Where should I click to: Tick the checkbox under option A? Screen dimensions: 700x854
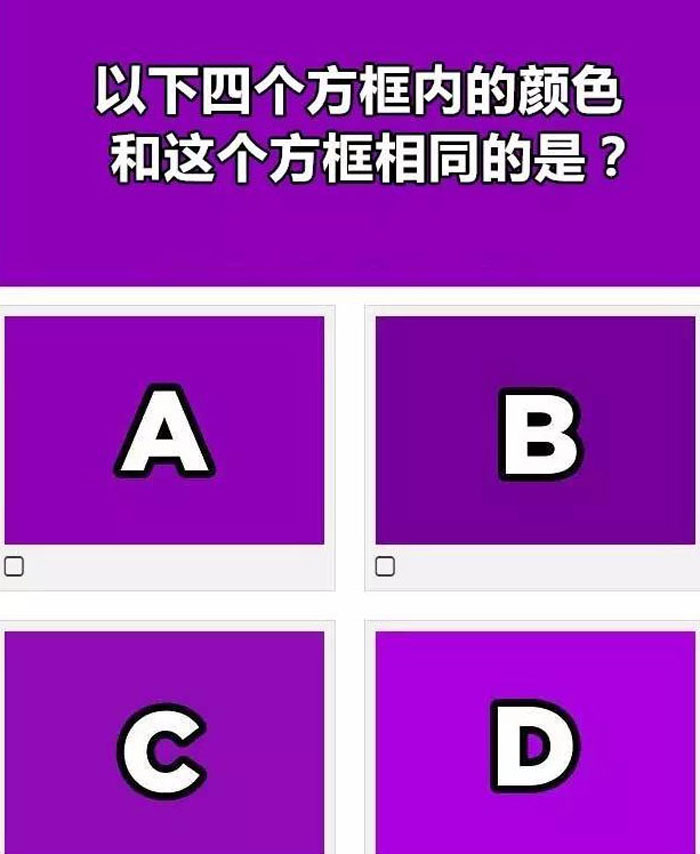14,567
